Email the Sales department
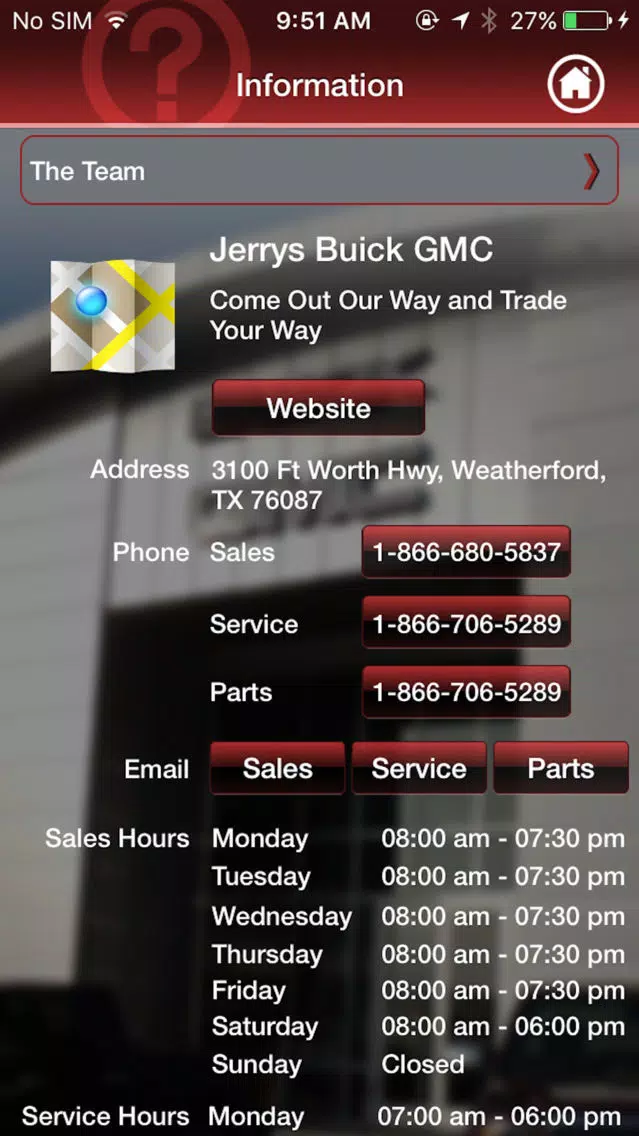The width and height of the screenshot is (639, 1136). point(277,768)
